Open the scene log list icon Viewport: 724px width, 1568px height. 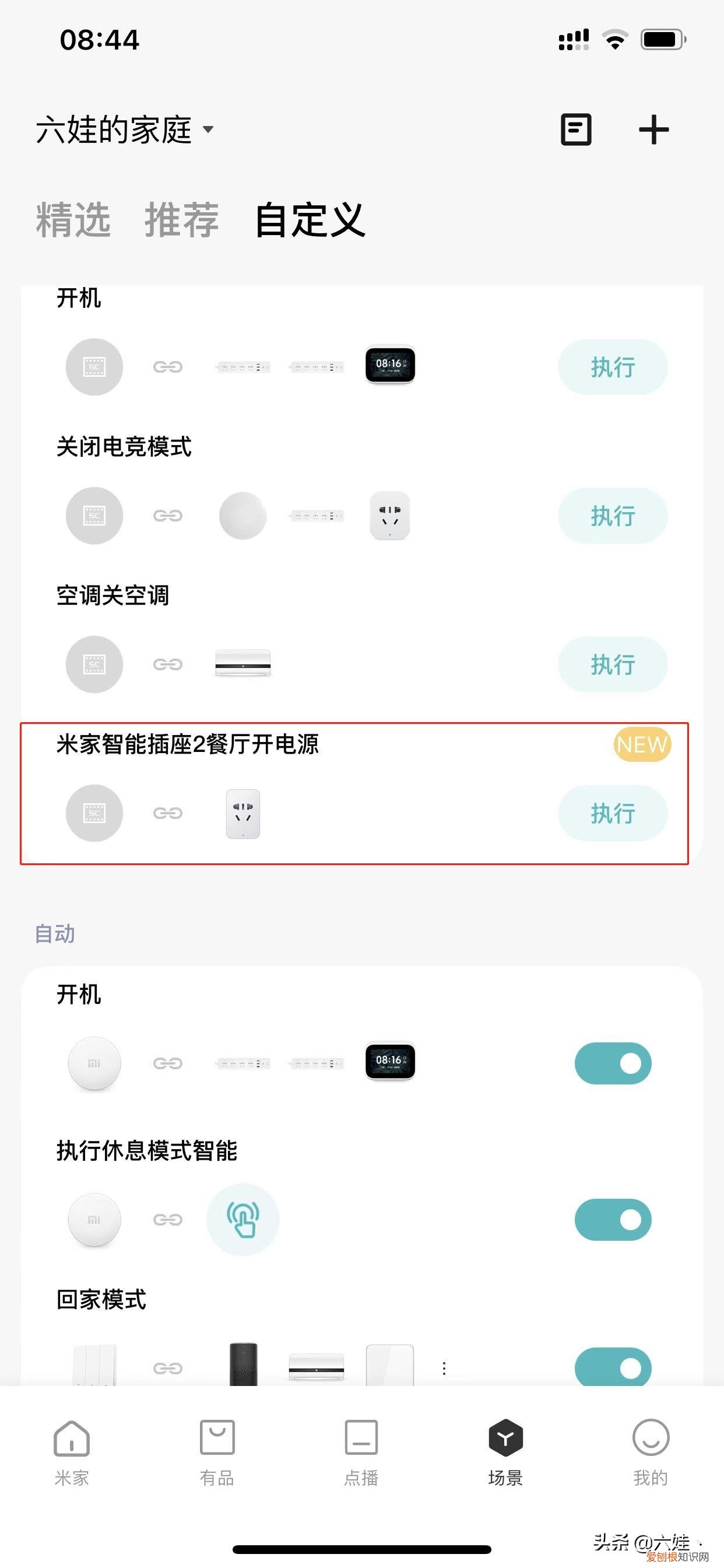[x=575, y=129]
